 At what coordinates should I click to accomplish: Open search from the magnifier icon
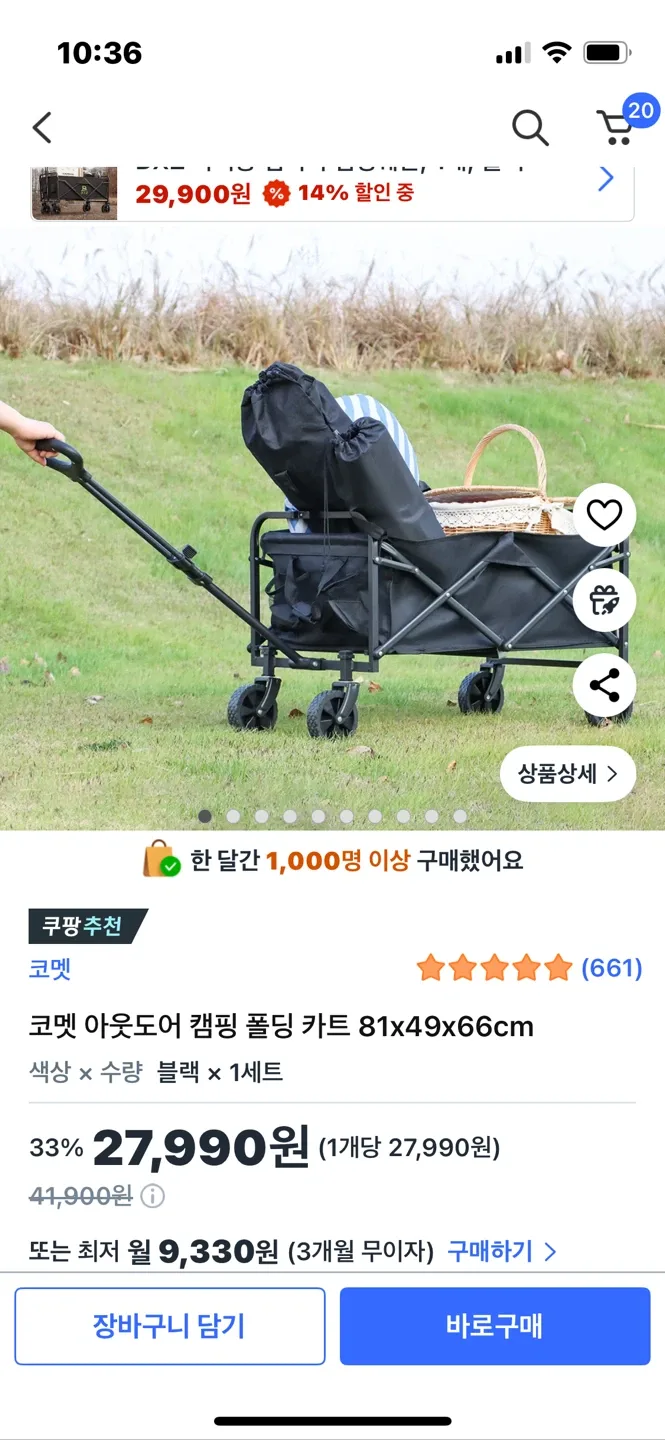tap(530, 128)
